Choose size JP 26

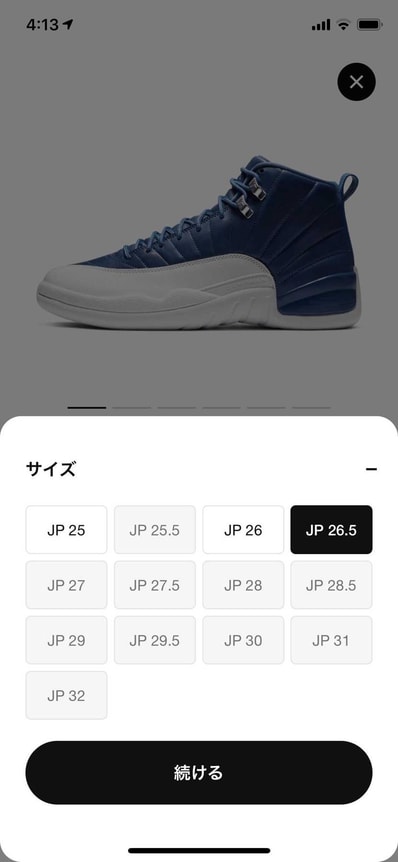point(243,530)
